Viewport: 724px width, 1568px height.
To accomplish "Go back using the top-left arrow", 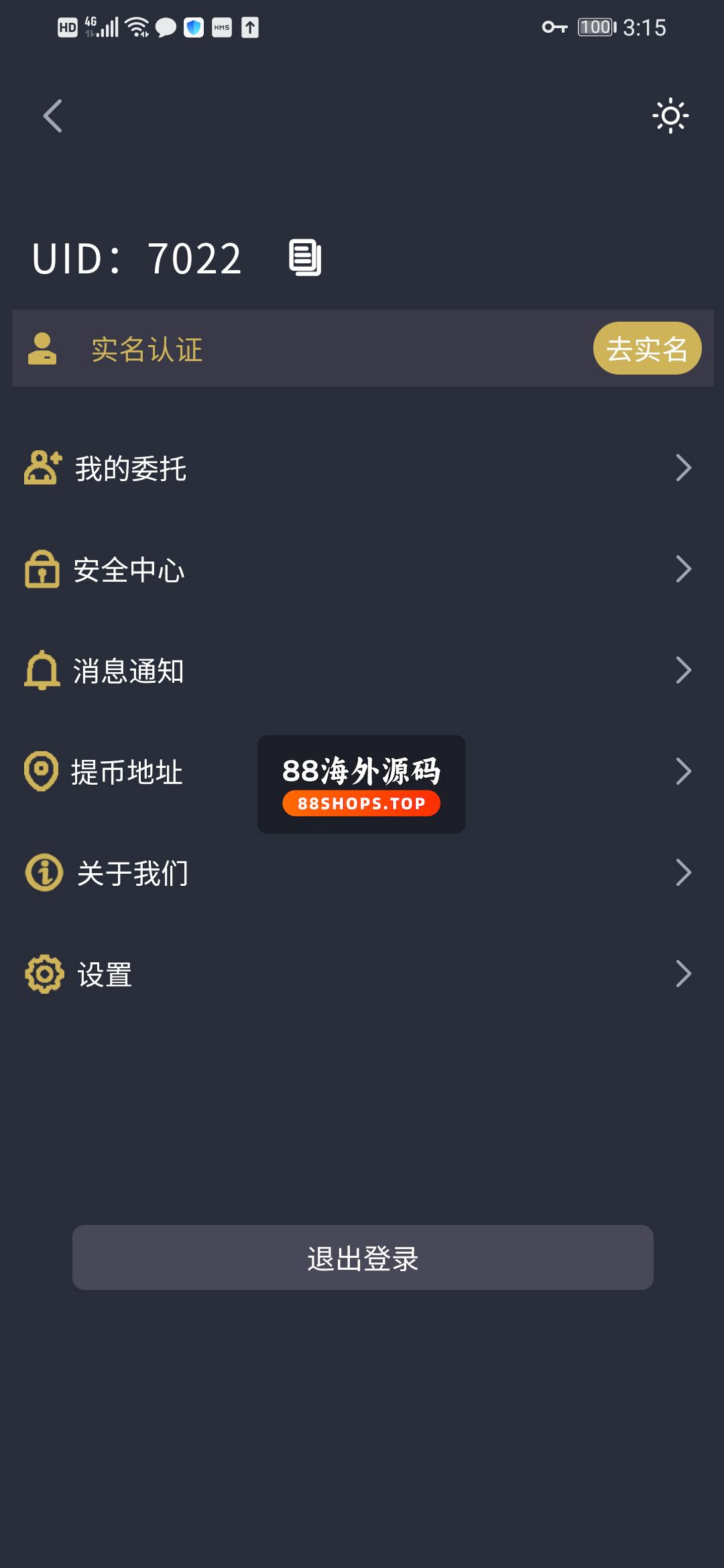I will pos(53,116).
